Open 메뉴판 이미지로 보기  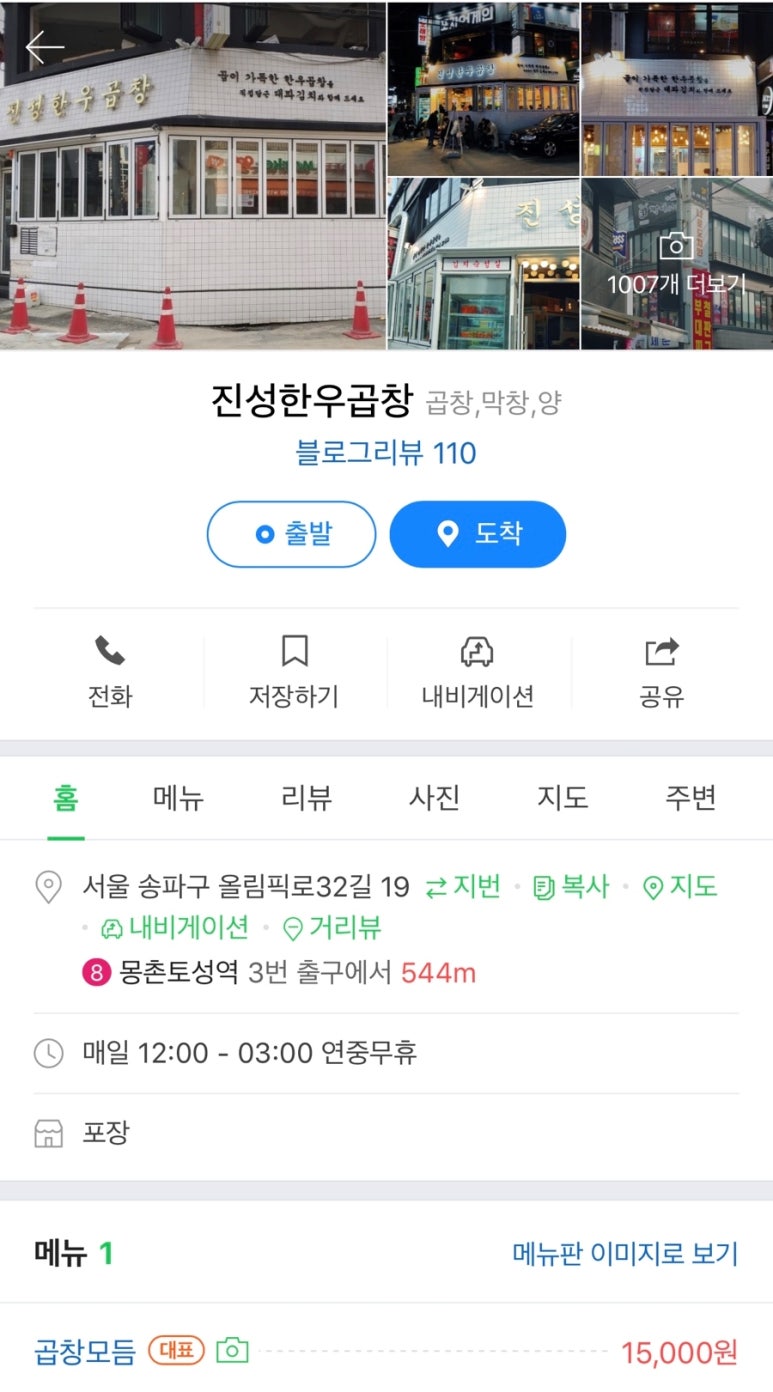pos(624,1253)
